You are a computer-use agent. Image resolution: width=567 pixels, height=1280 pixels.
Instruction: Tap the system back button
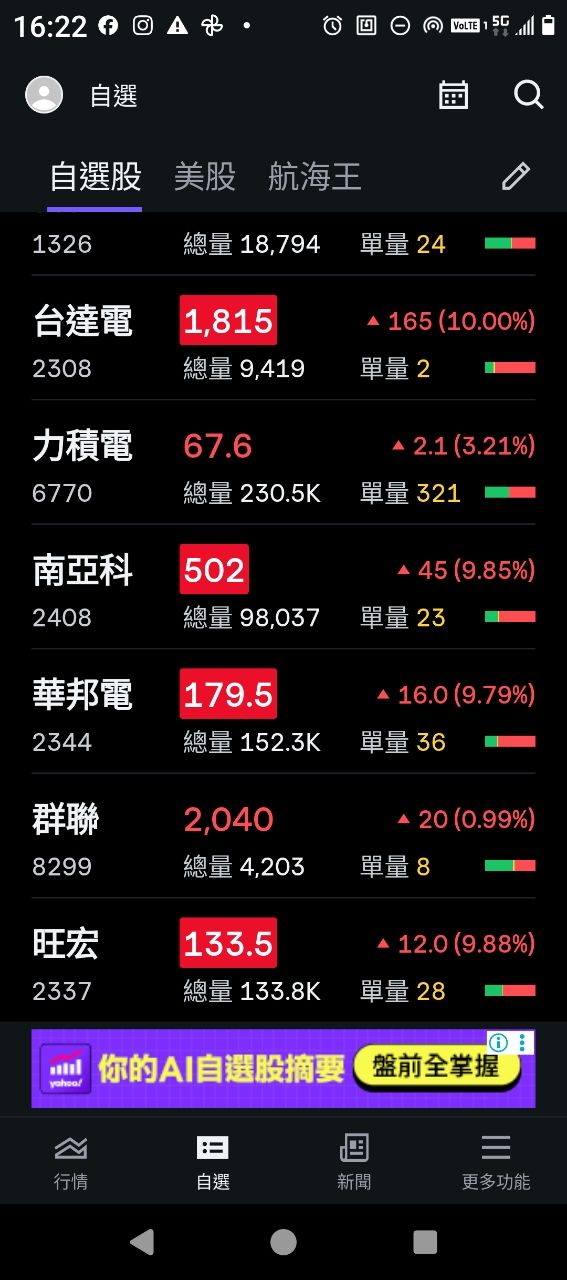click(x=142, y=1242)
